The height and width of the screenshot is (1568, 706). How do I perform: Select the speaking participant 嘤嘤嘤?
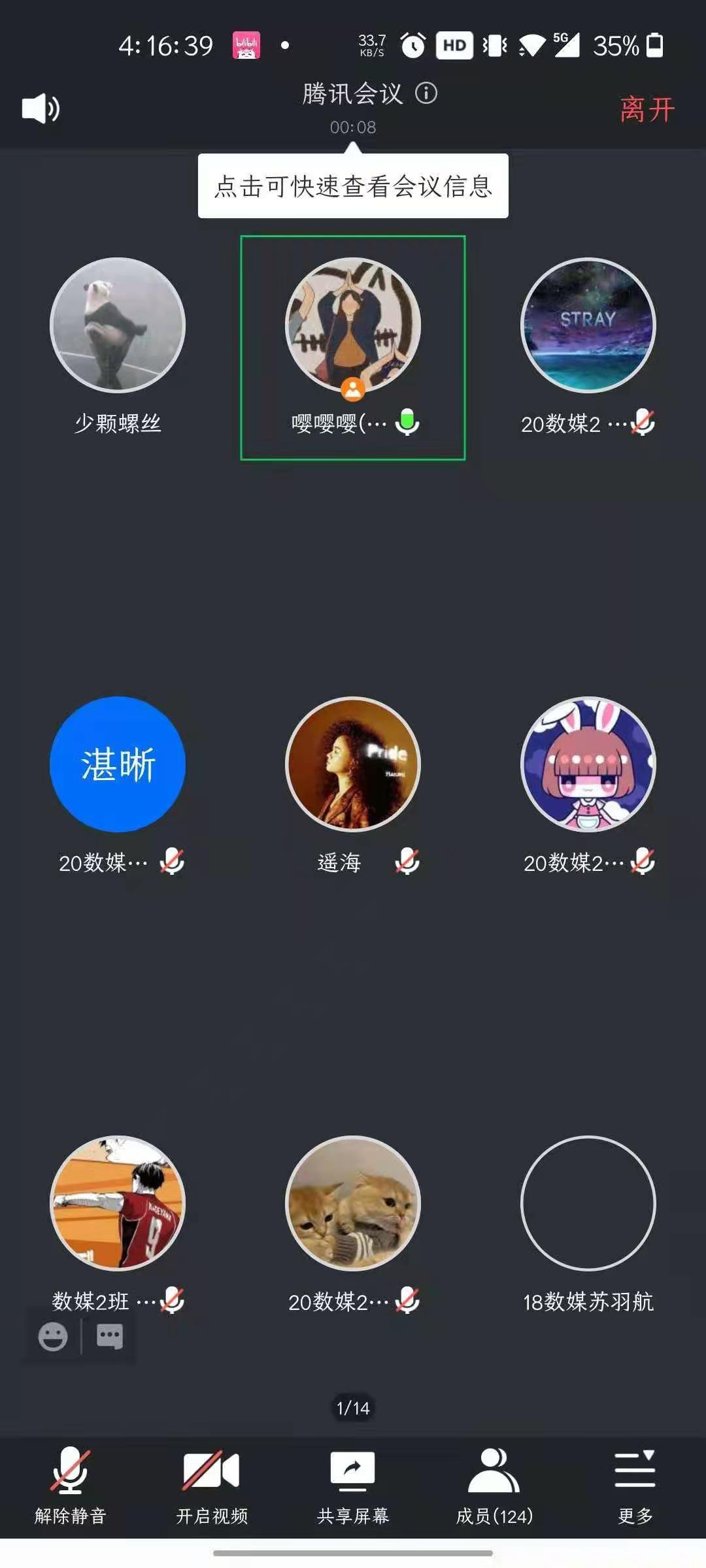353,325
